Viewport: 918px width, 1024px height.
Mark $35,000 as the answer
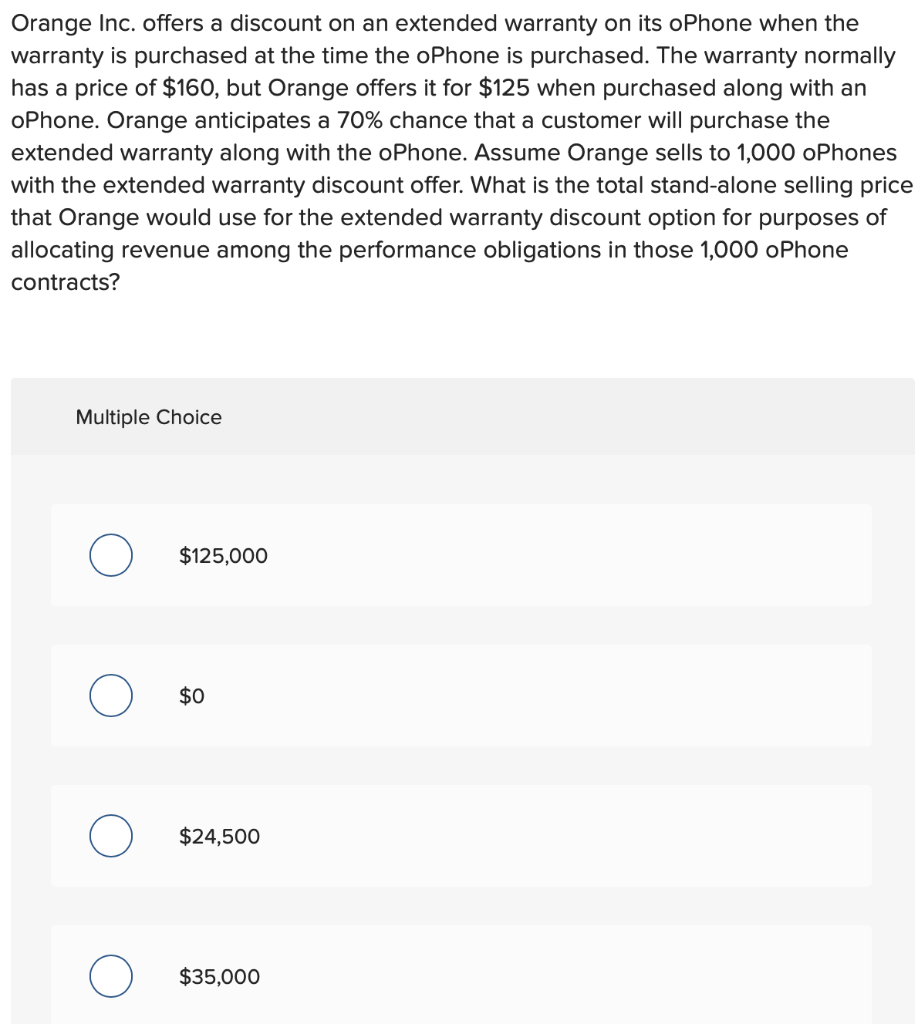(x=111, y=976)
